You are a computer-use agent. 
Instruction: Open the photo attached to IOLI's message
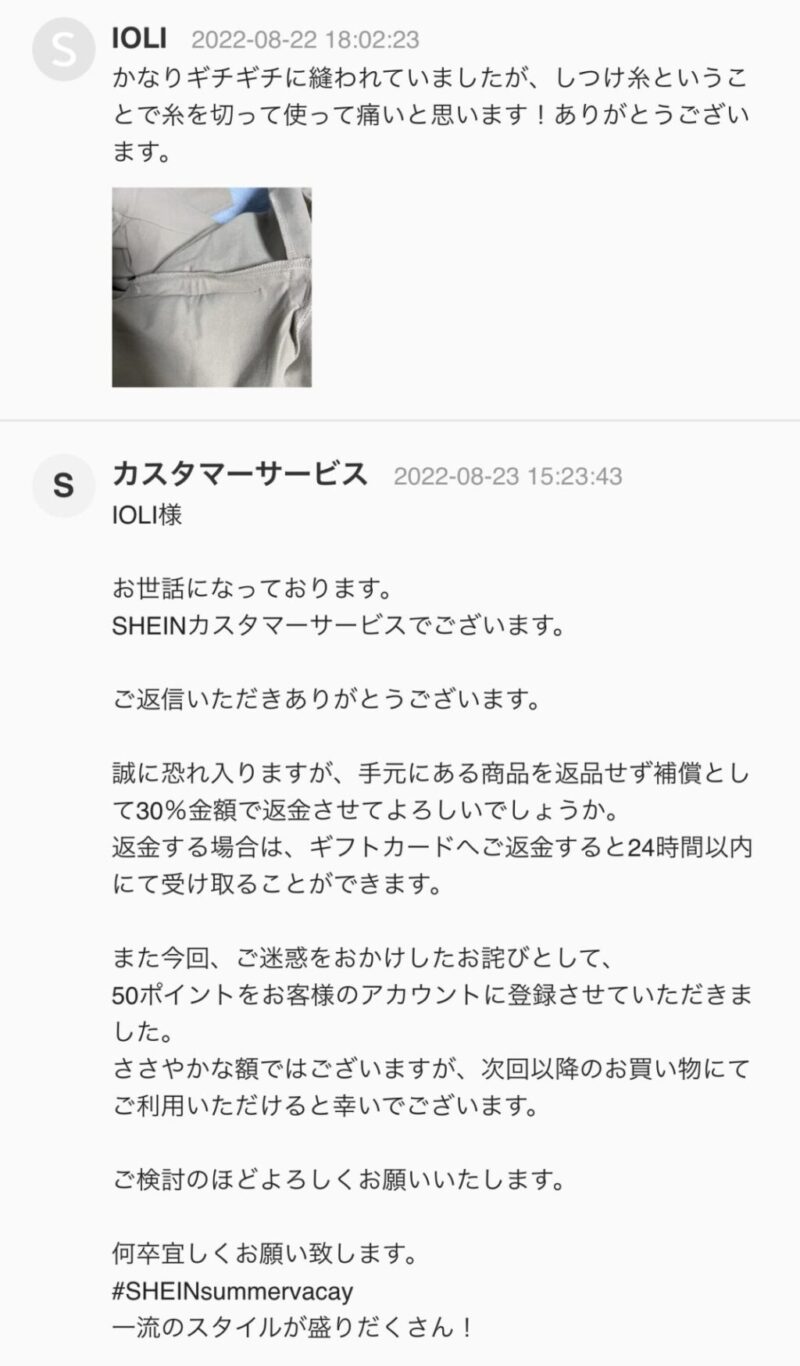[x=211, y=287]
